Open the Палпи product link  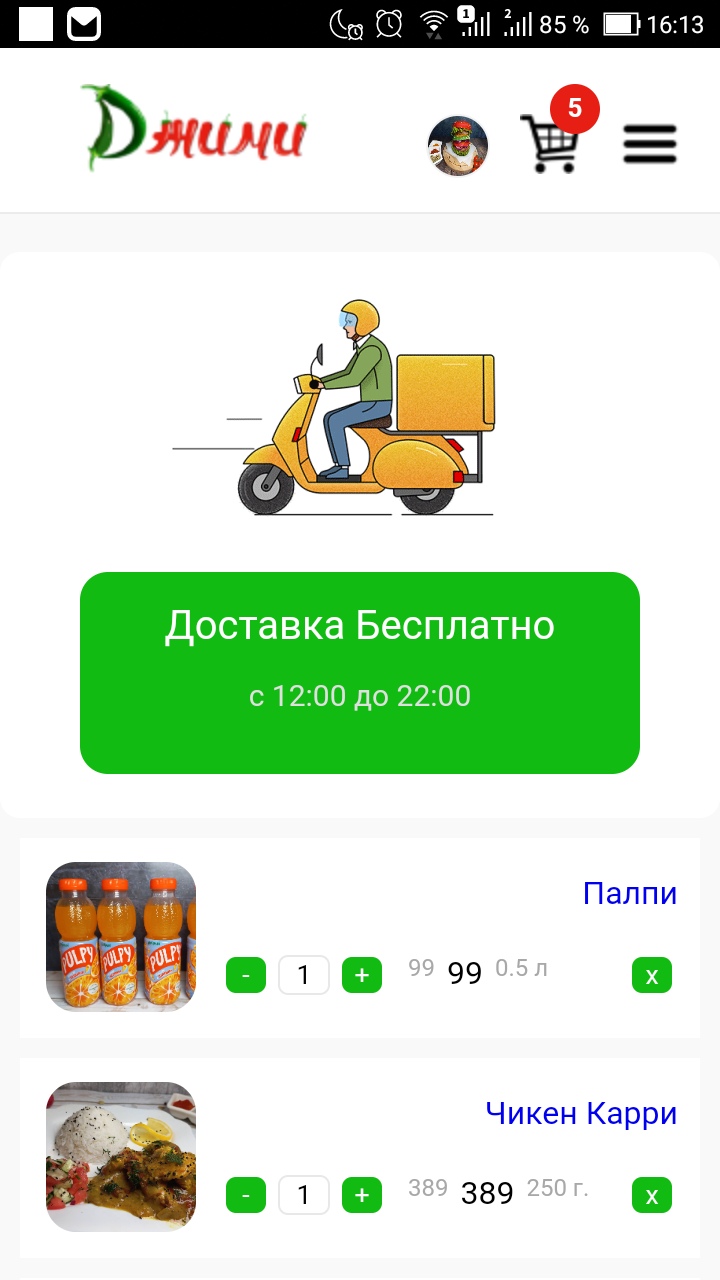point(630,893)
